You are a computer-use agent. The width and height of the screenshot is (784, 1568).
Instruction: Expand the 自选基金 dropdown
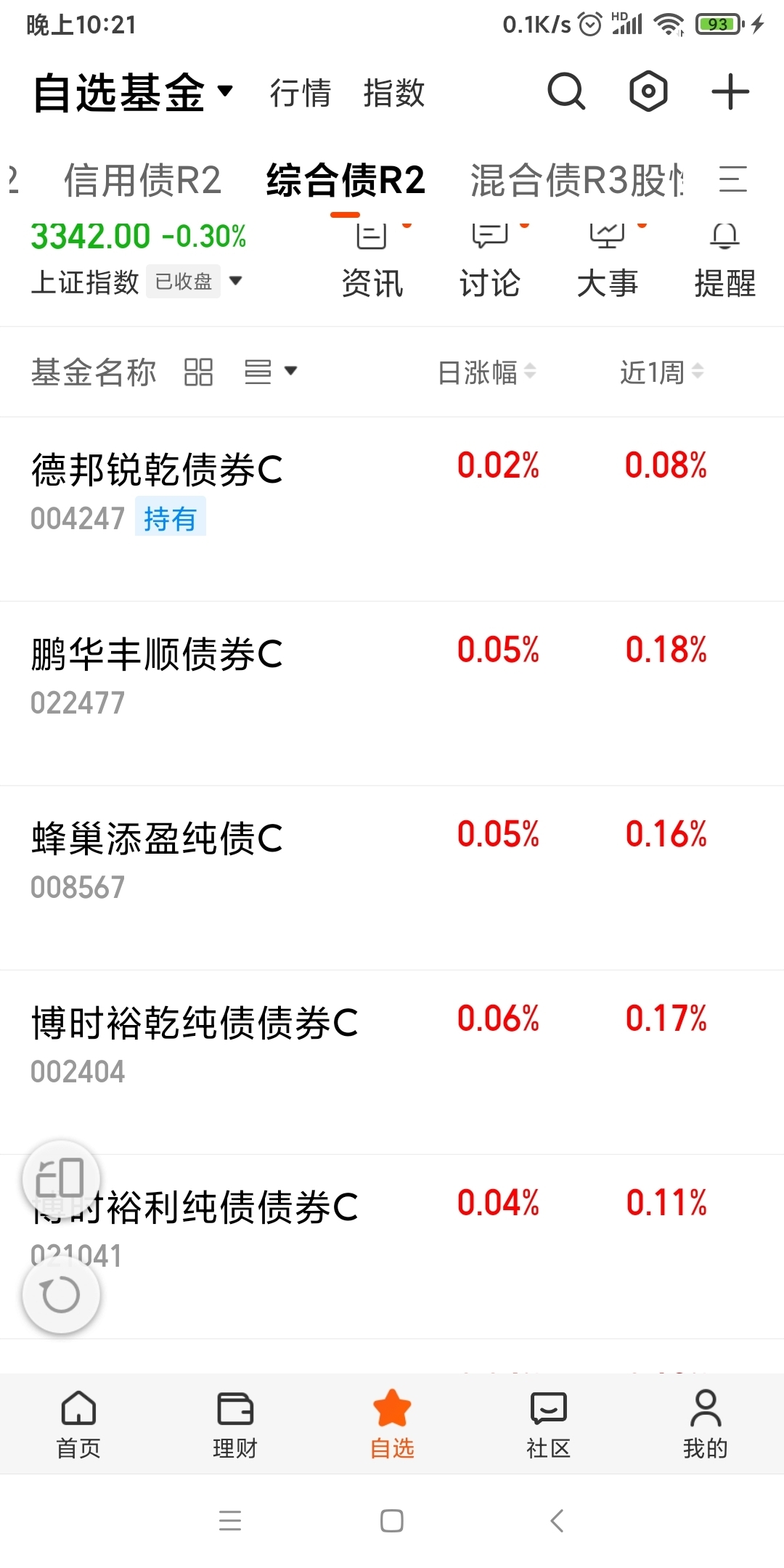134,93
